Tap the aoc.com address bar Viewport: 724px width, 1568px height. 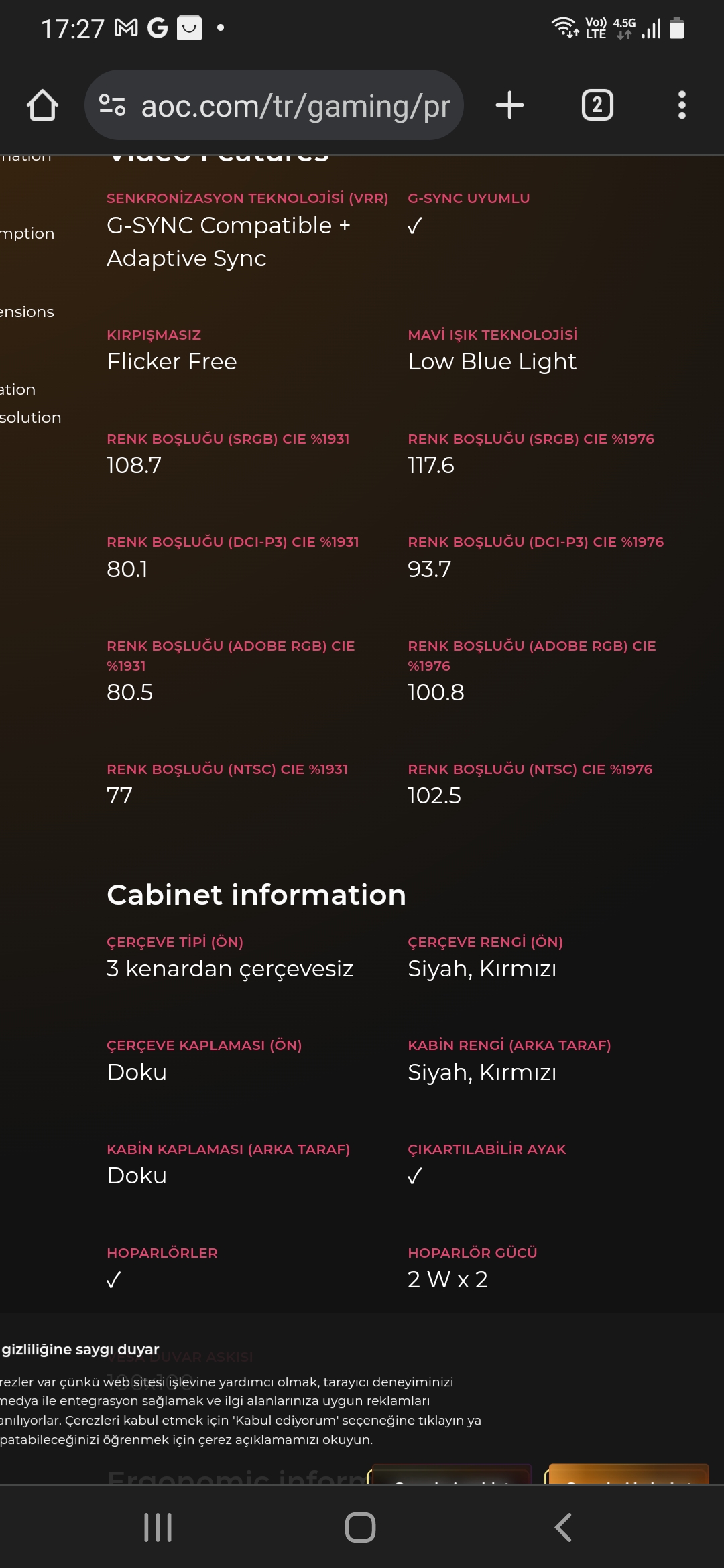(x=295, y=106)
